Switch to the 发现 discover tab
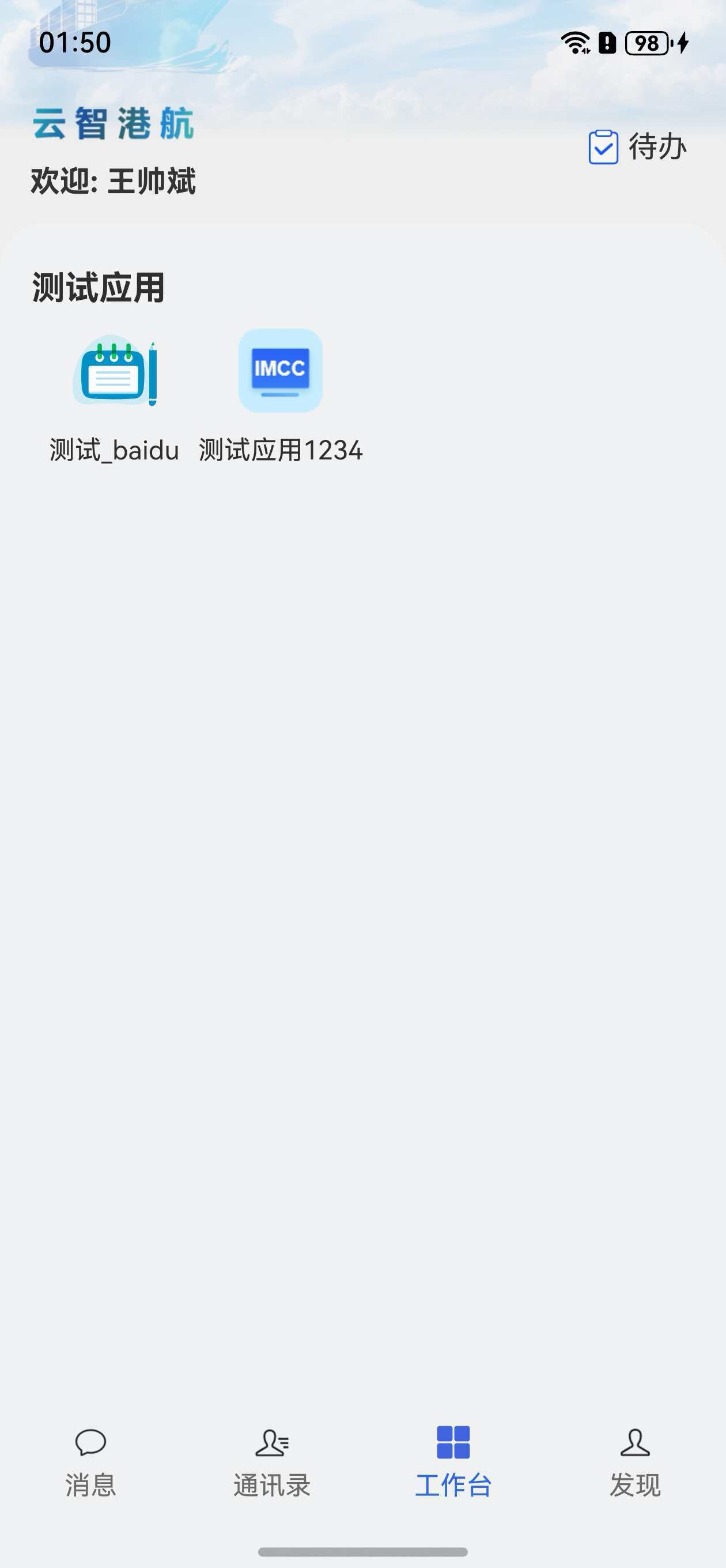The width and height of the screenshot is (726, 1568). 635,1462
